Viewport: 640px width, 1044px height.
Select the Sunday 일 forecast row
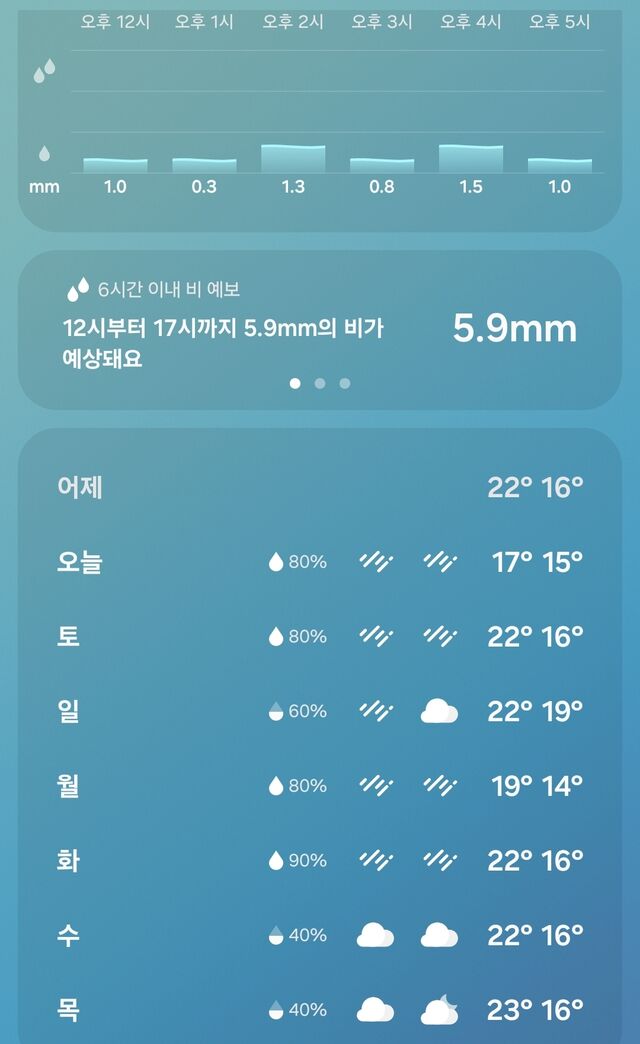(x=320, y=711)
